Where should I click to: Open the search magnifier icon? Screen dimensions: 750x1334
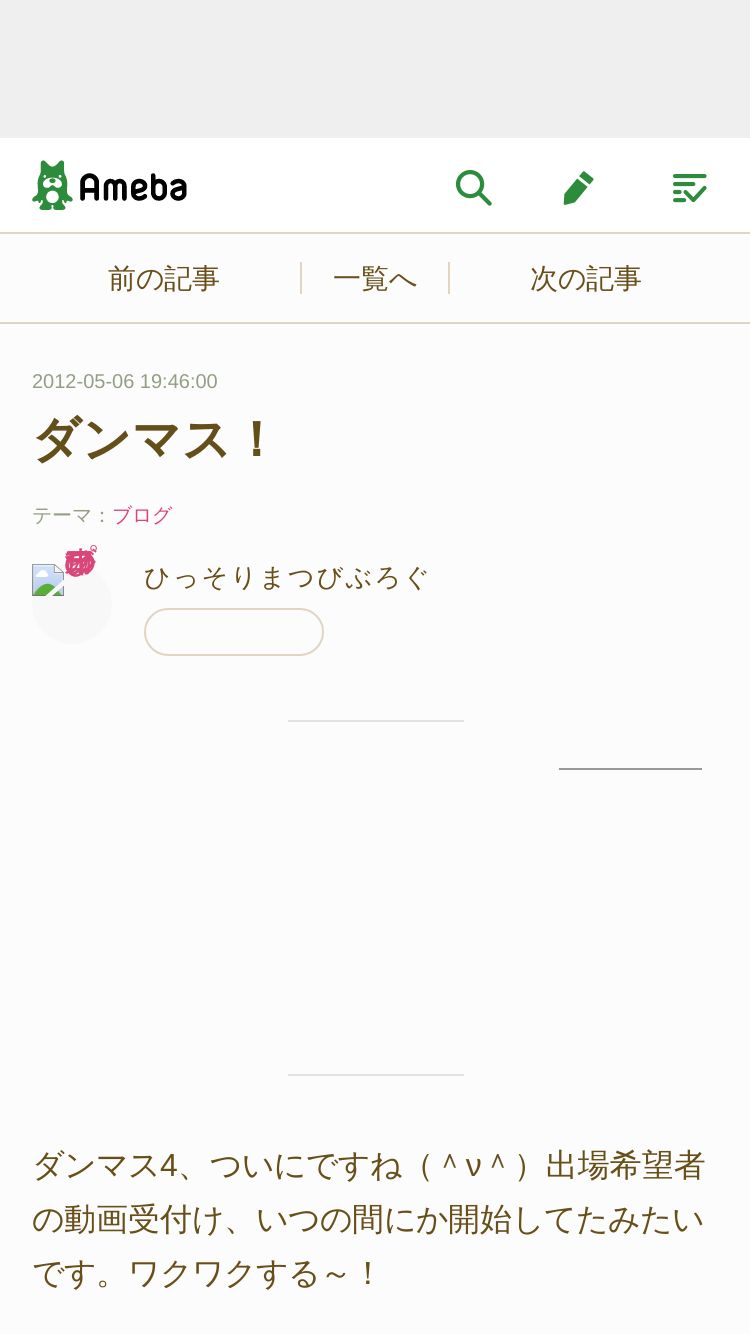(x=473, y=187)
